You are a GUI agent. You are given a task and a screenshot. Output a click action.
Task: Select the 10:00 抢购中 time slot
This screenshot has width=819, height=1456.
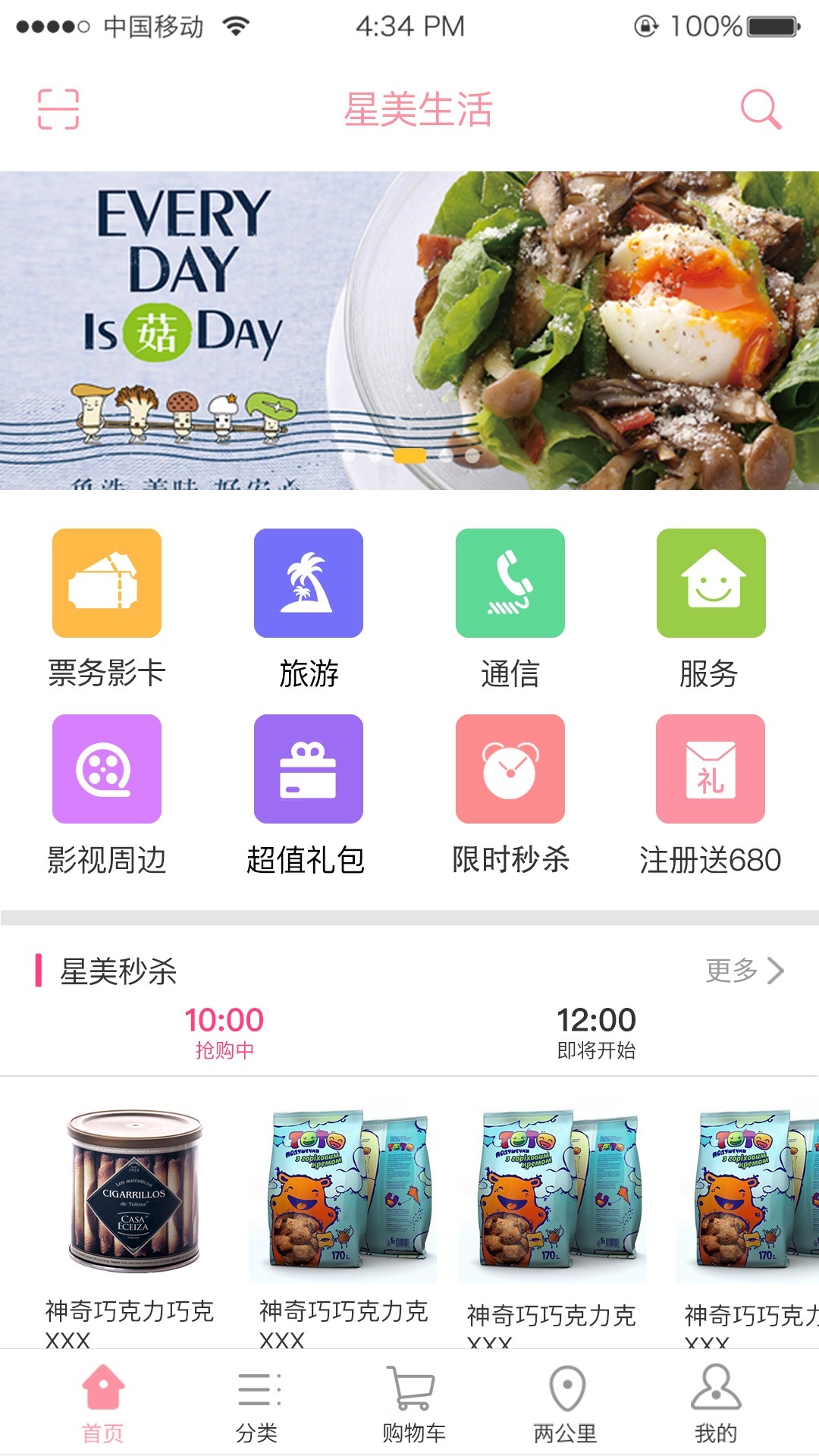coord(224,1031)
